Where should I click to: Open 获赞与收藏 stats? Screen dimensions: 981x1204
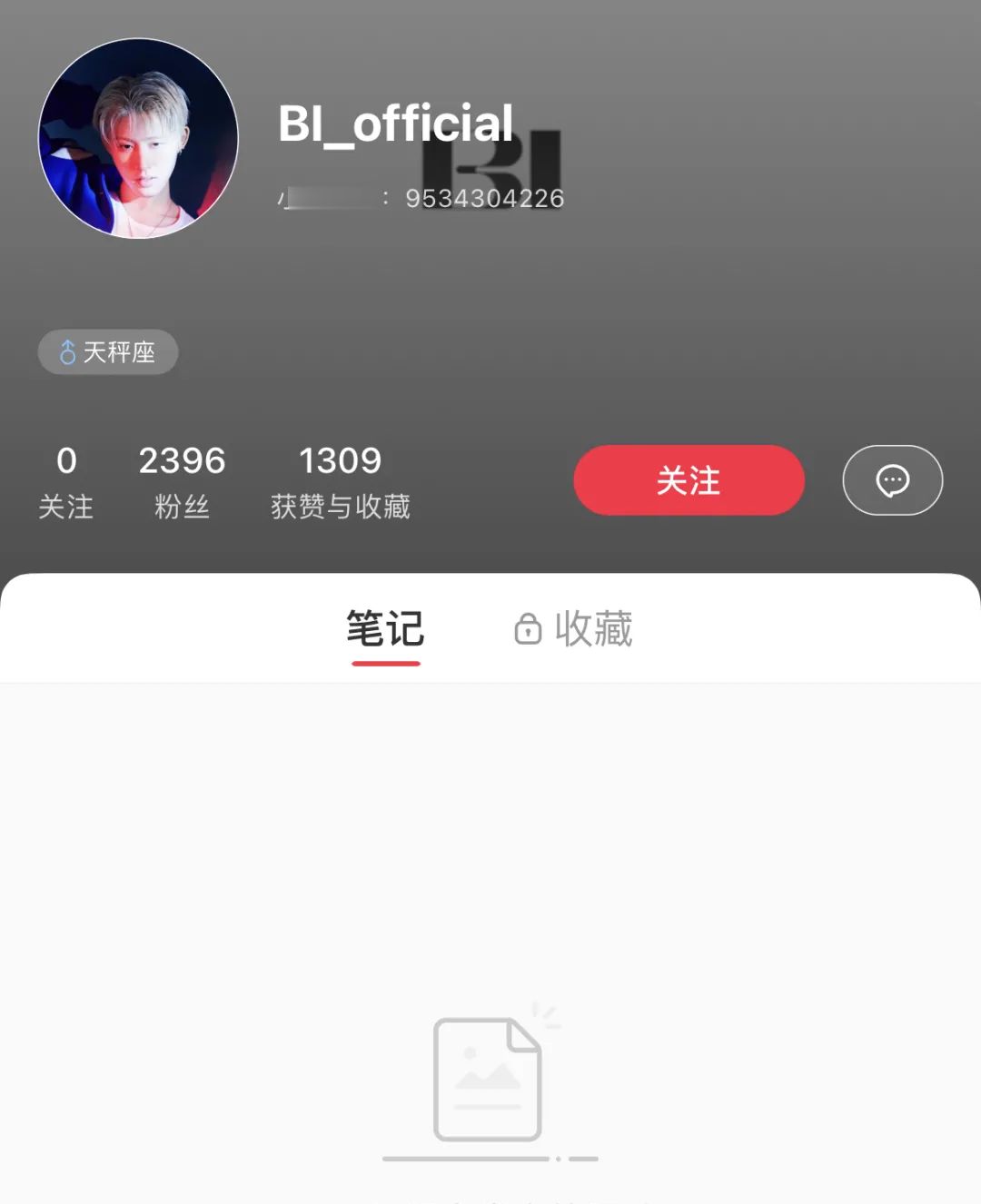341,481
